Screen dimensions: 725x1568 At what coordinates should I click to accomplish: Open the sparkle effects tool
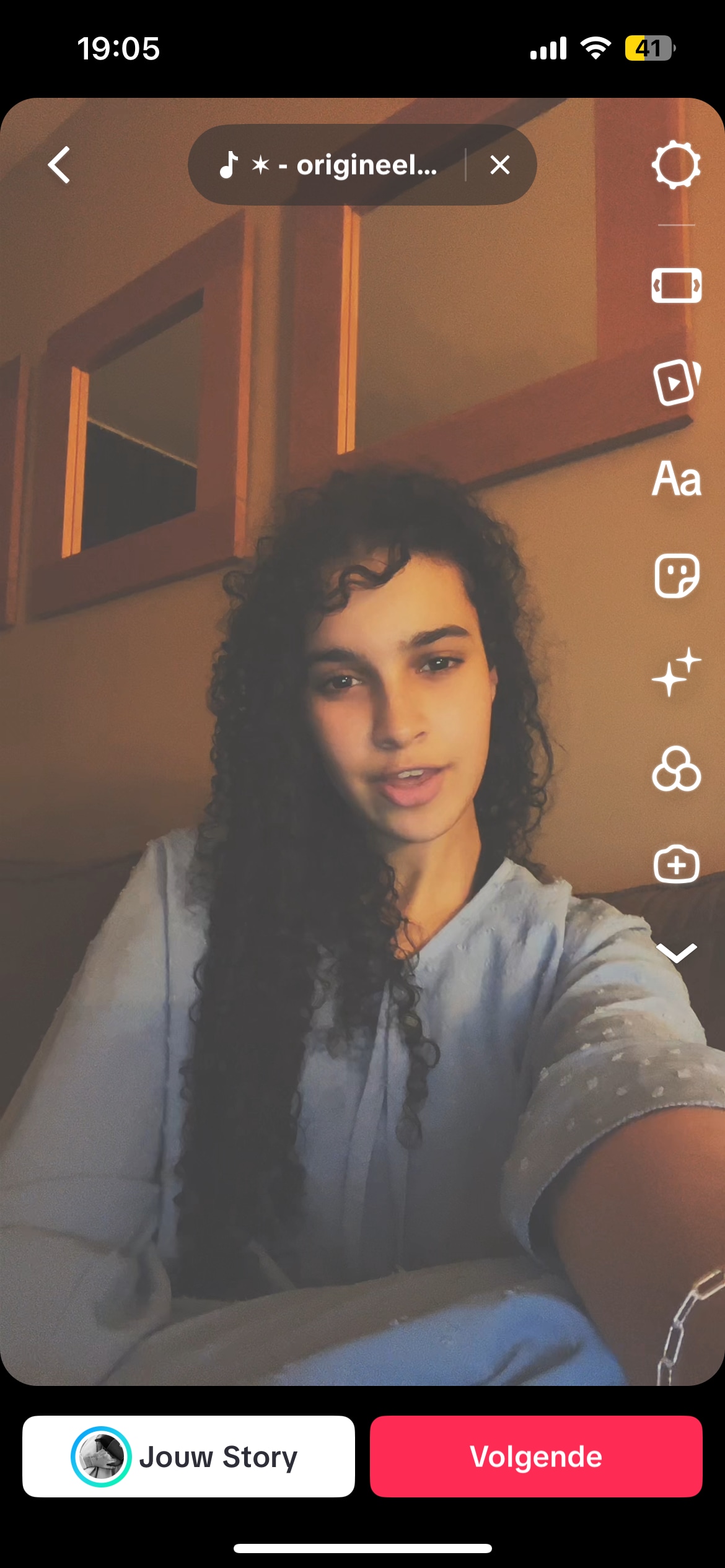[x=676, y=673]
